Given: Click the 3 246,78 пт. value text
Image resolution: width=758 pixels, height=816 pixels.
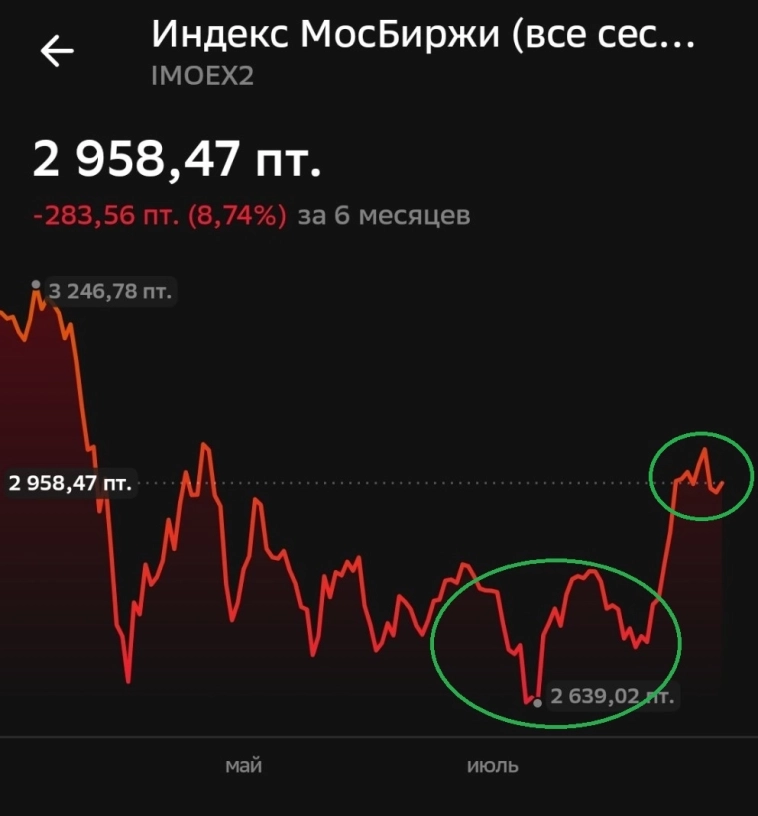Looking at the screenshot, I should pos(113,290).
